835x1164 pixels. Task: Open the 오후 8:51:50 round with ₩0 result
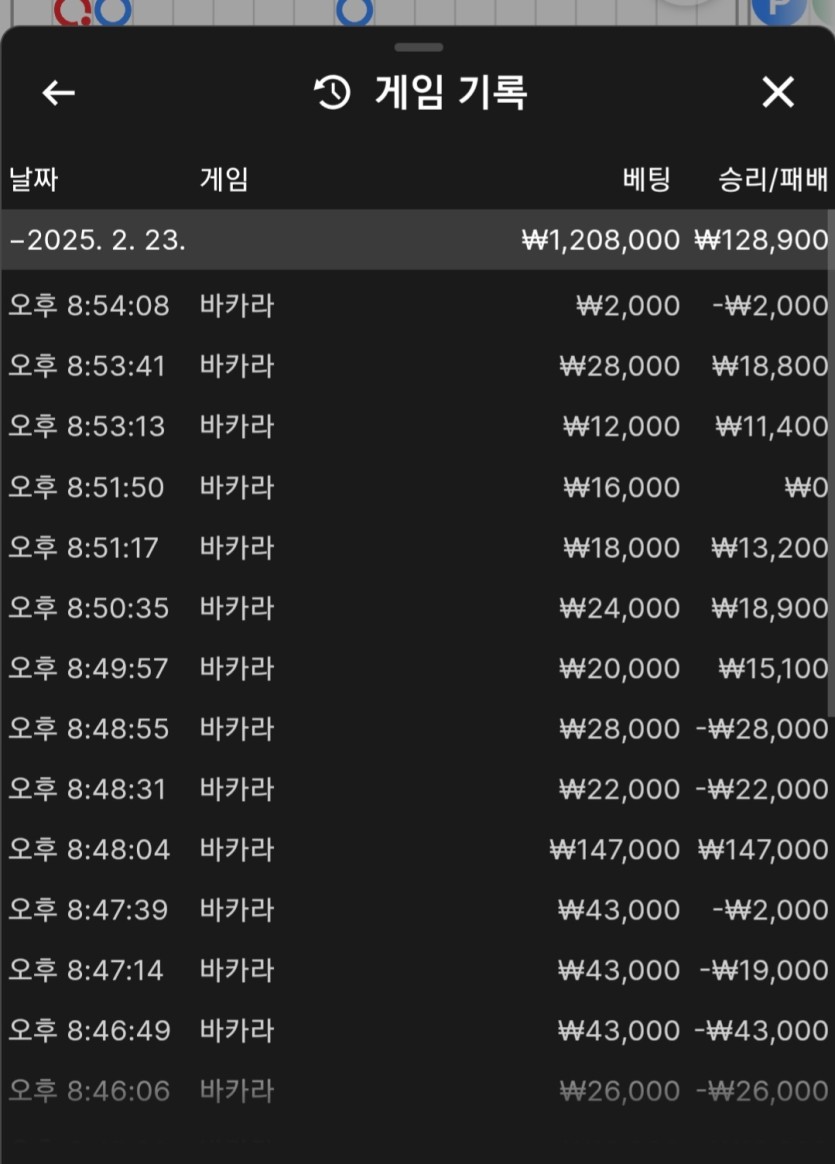click(x=417, y=487)
